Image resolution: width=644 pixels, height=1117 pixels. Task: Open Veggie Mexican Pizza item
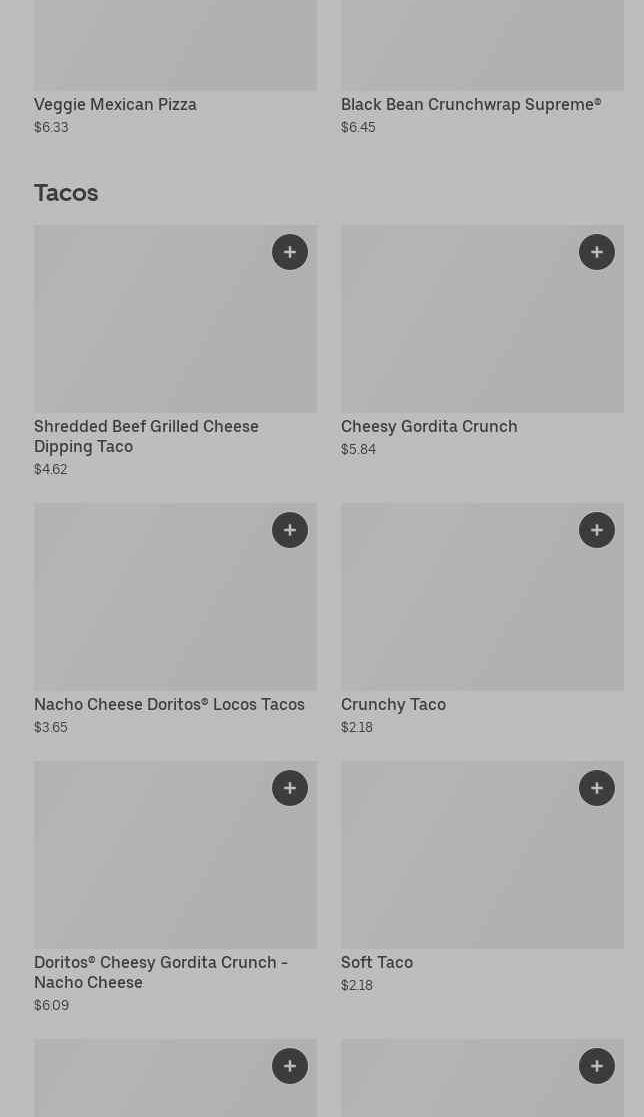click(115, 105)
